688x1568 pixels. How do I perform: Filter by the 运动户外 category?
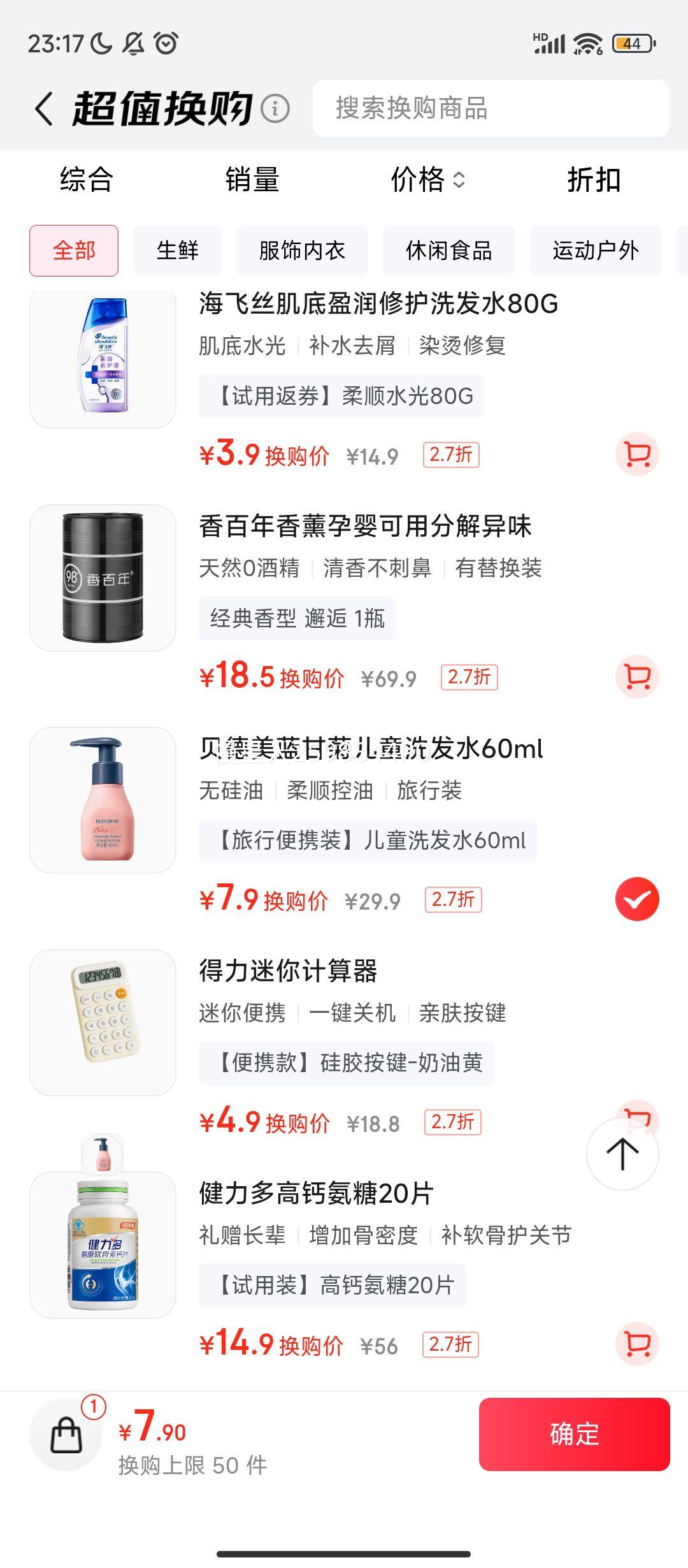coord(595,250)
